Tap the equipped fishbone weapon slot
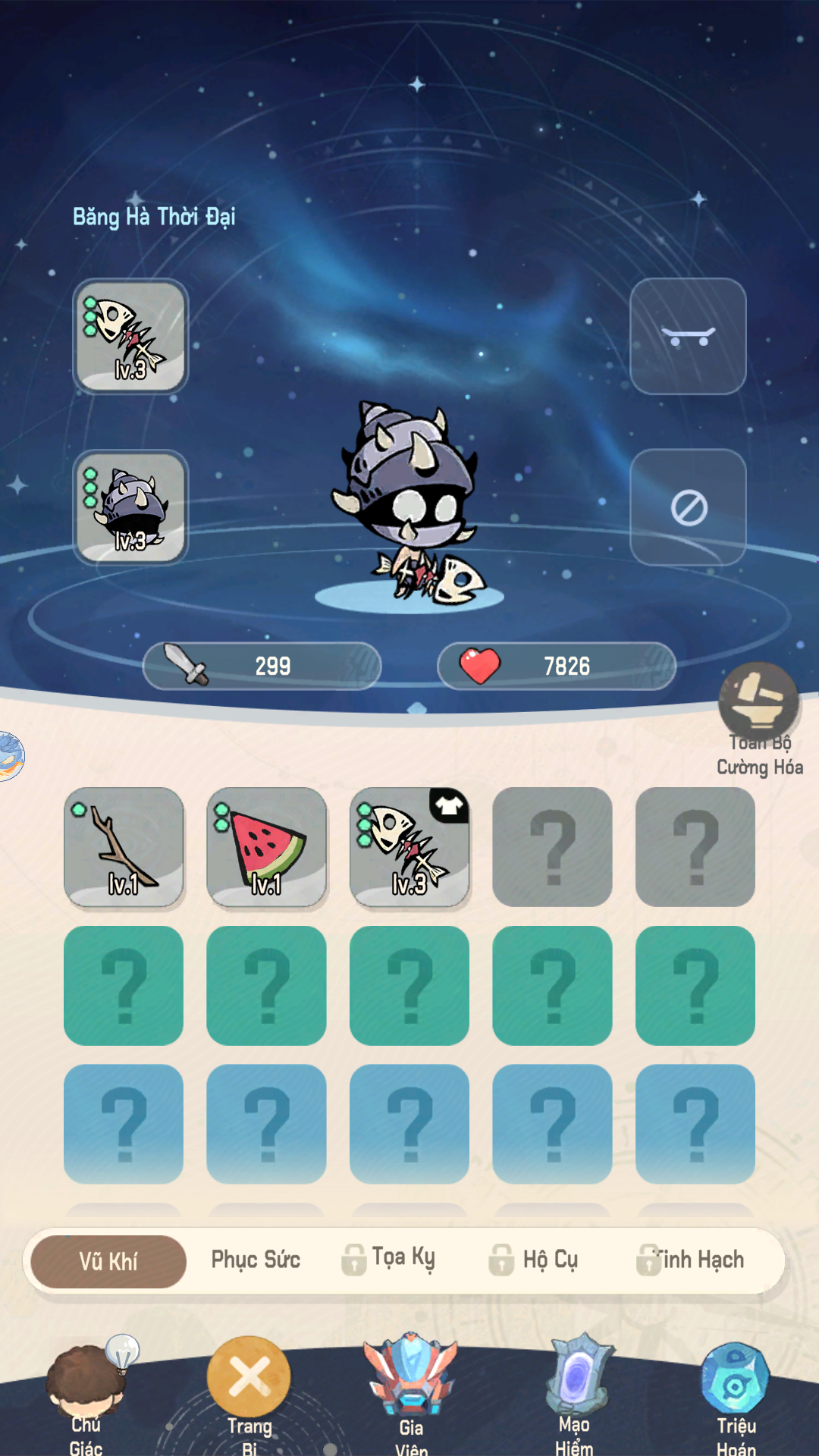This screenshot has width=819, height=1456. 130,336
